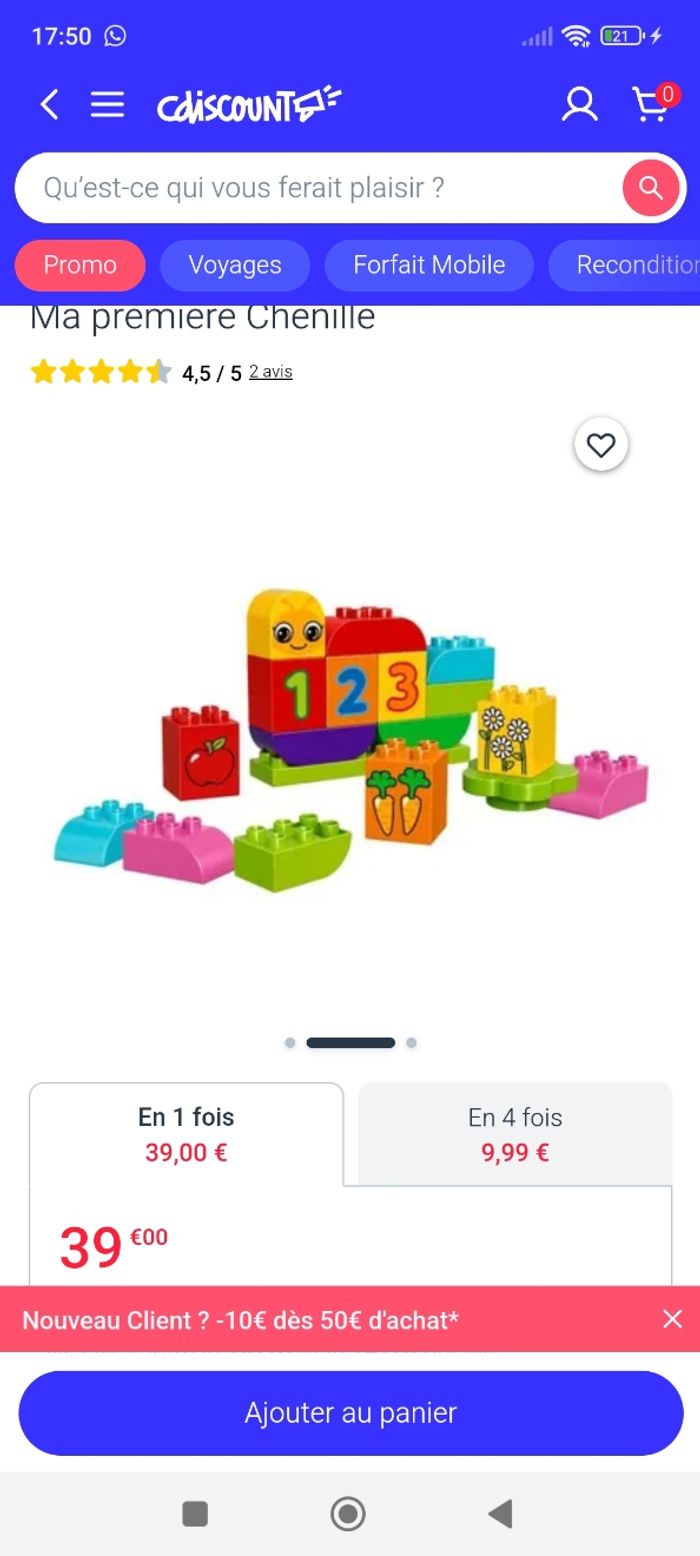
Task: Open the Forfait Mobile chip
Action: [429, 265]
